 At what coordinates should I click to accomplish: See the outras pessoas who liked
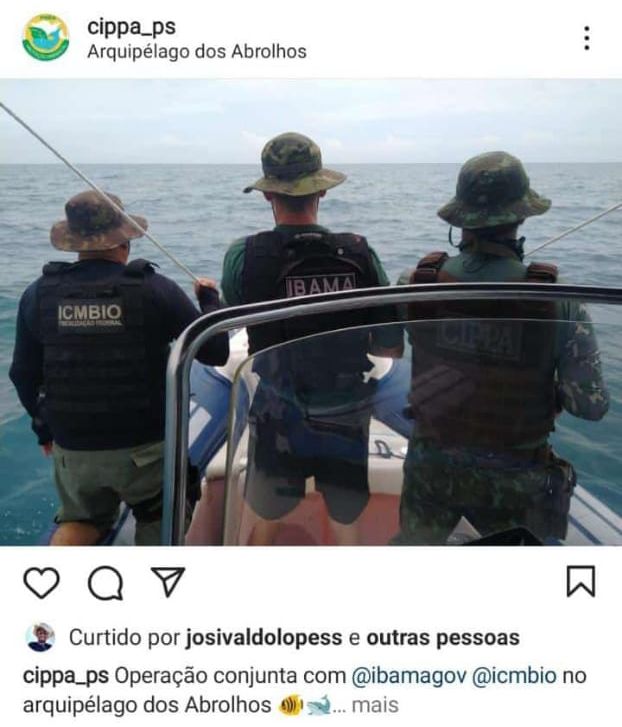(x=442, y=637)
